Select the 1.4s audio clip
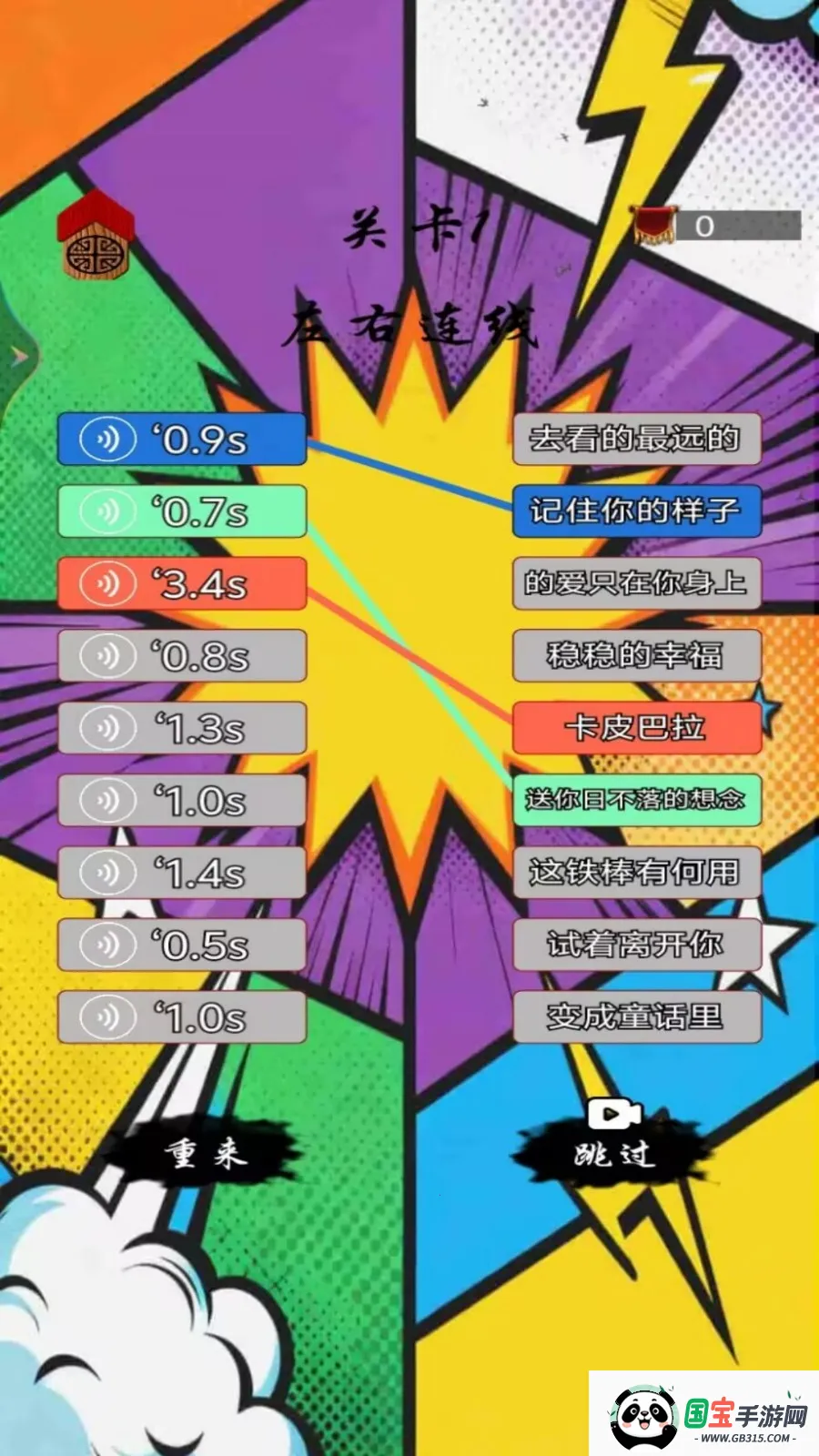This screenshot has width=819, height=1456. click(182, 873)
